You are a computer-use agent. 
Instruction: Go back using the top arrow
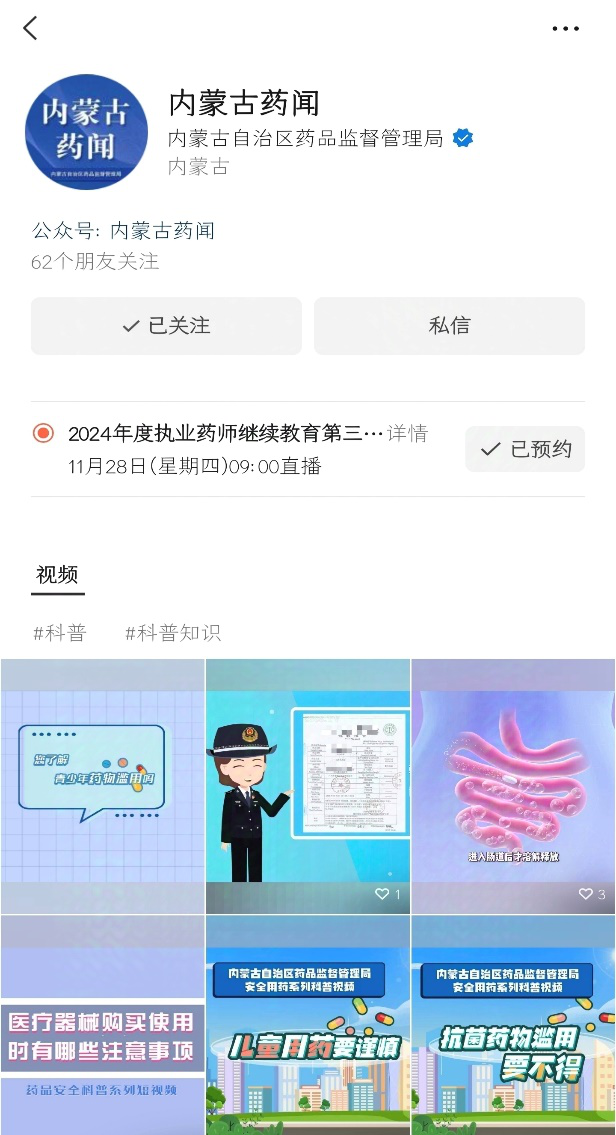[30, 28]
